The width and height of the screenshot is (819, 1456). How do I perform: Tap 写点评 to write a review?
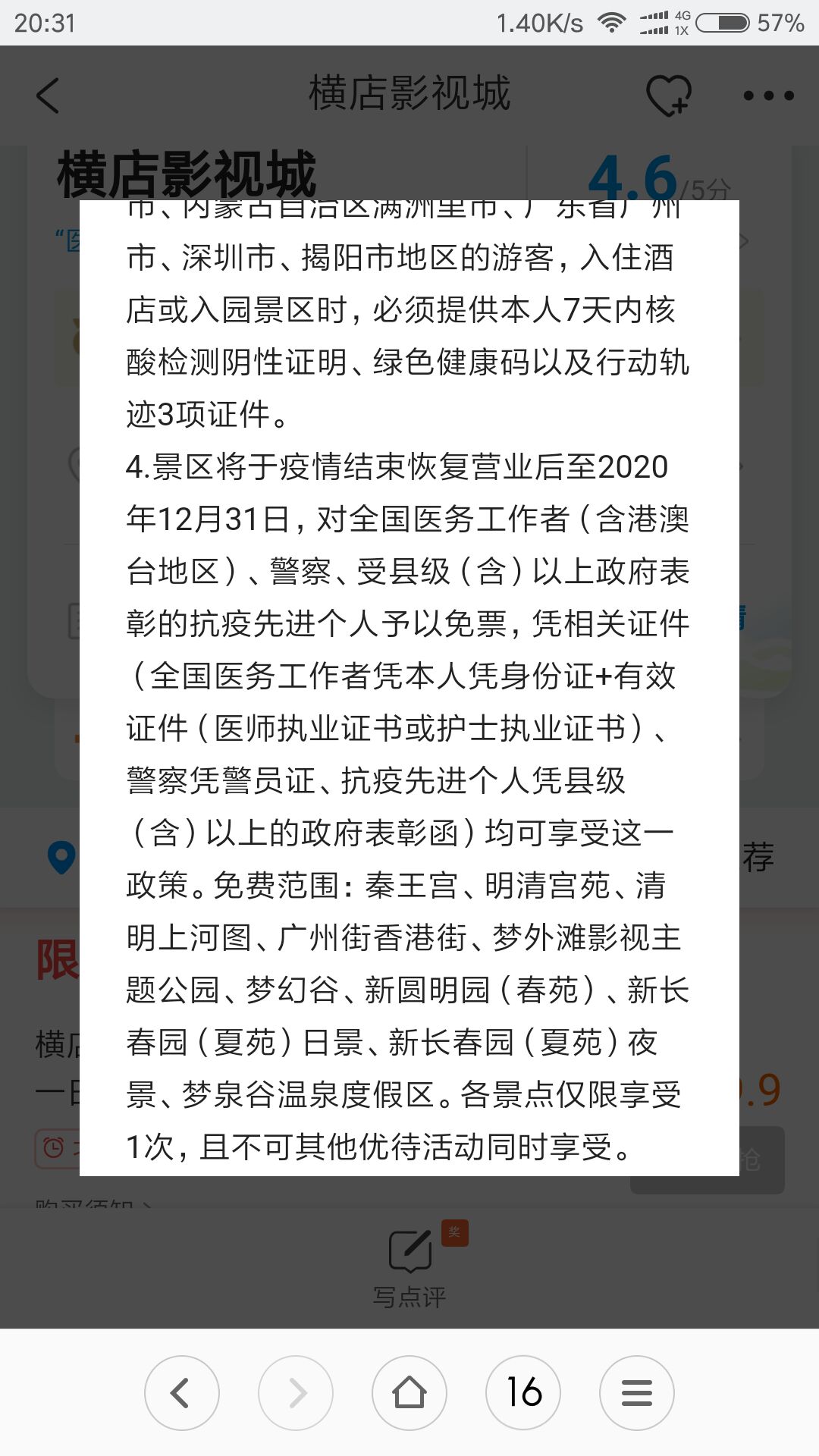409,1268
